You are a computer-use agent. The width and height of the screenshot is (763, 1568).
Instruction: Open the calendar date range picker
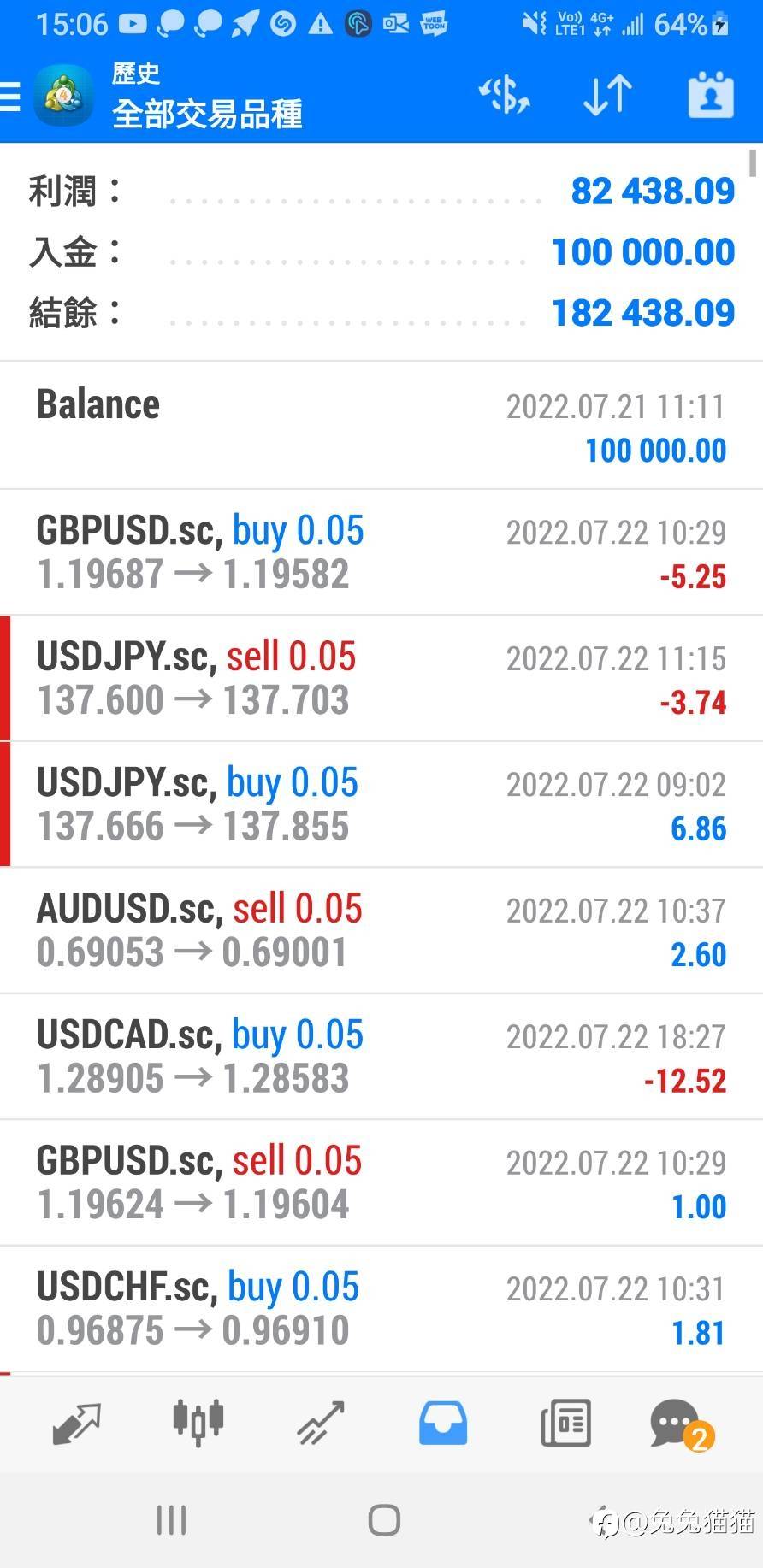click(711, 94)
